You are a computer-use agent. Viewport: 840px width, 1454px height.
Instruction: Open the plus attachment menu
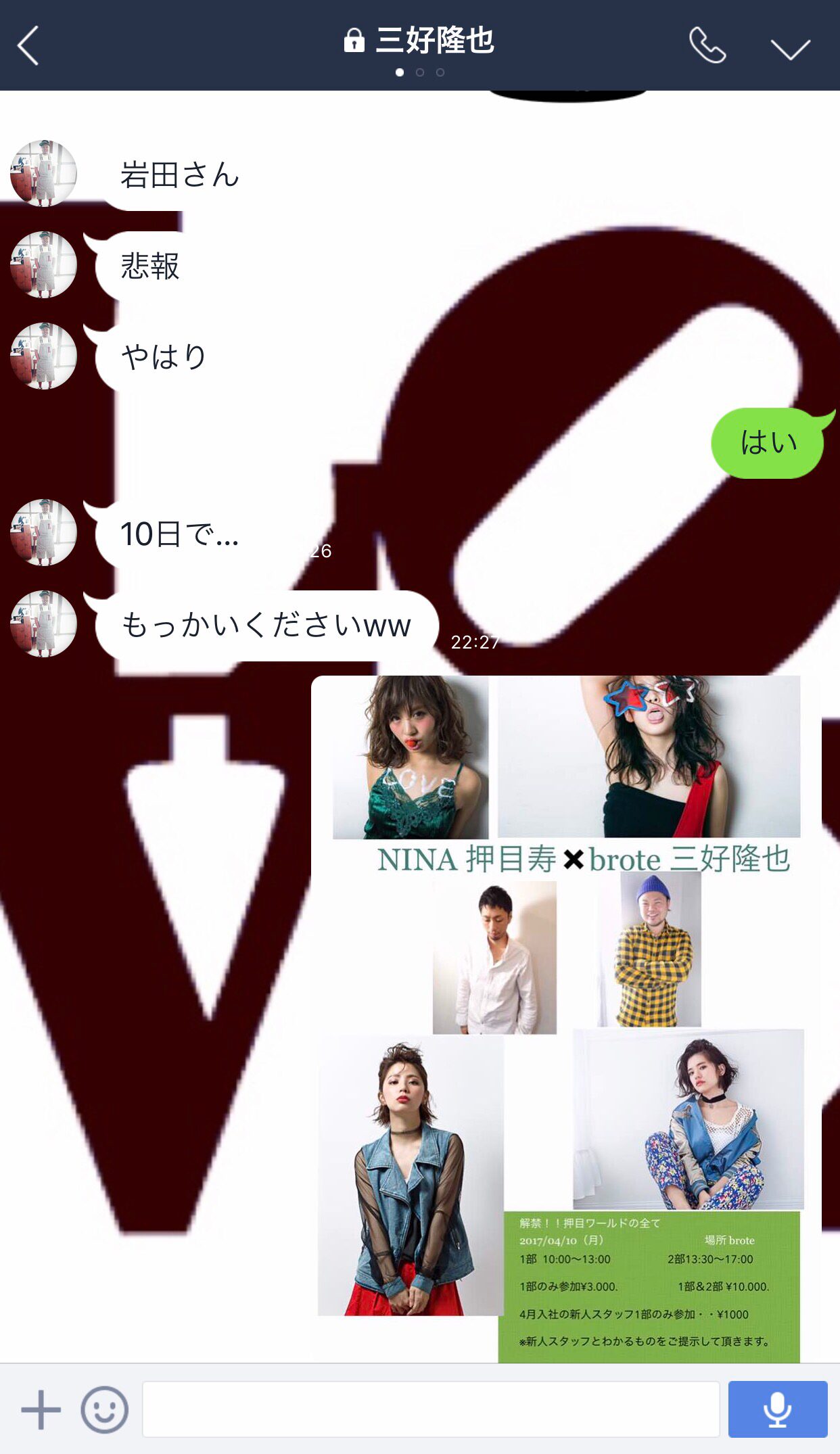coord(41,1410)
